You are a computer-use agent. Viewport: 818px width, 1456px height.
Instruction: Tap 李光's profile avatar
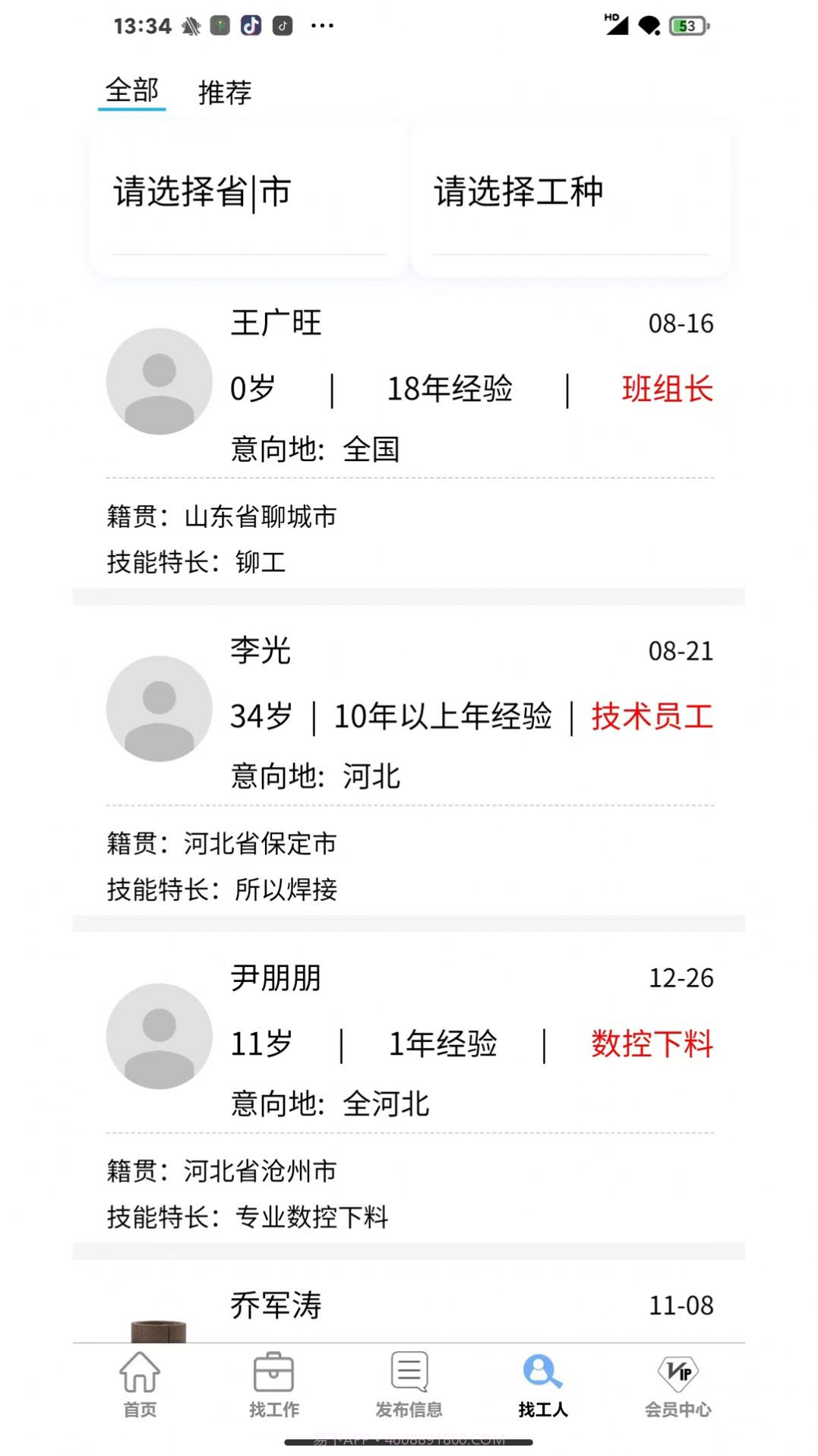point(158,708)
